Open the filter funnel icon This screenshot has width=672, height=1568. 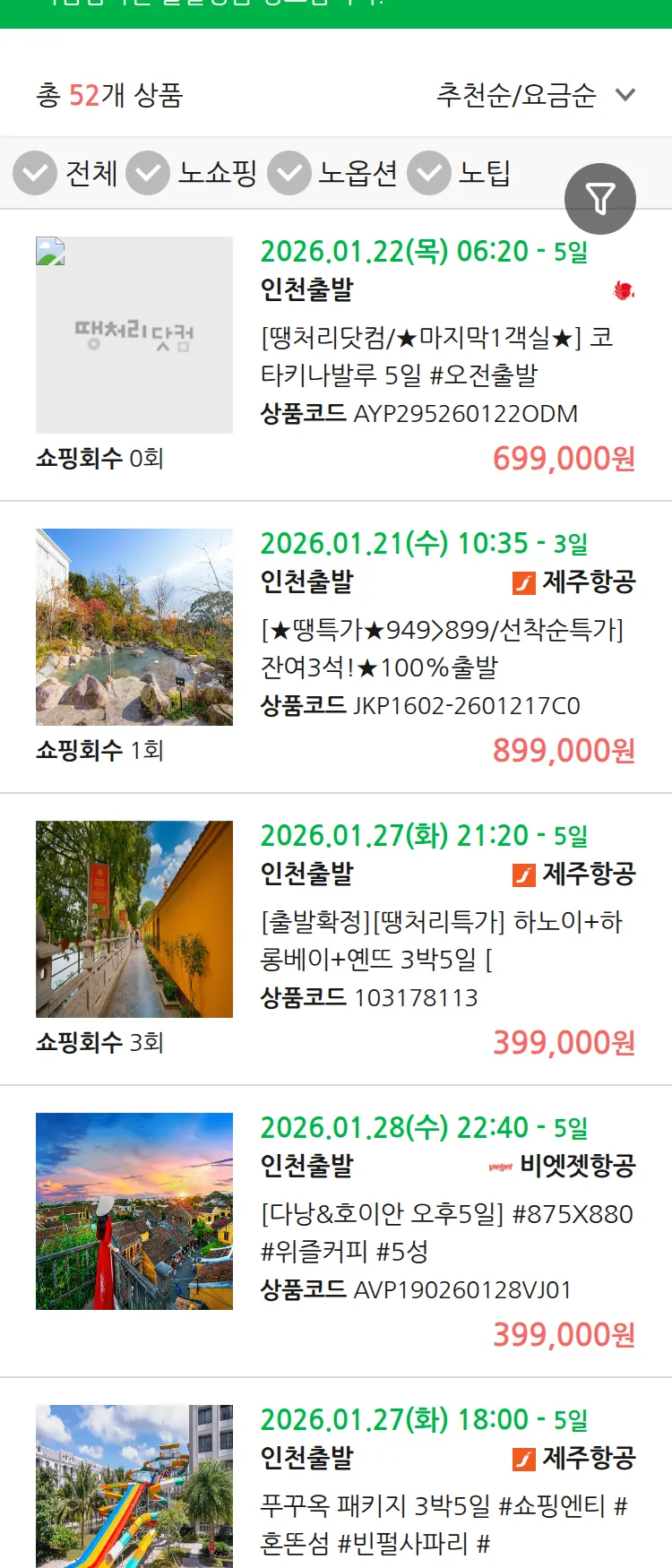click(x=600, y=199)
